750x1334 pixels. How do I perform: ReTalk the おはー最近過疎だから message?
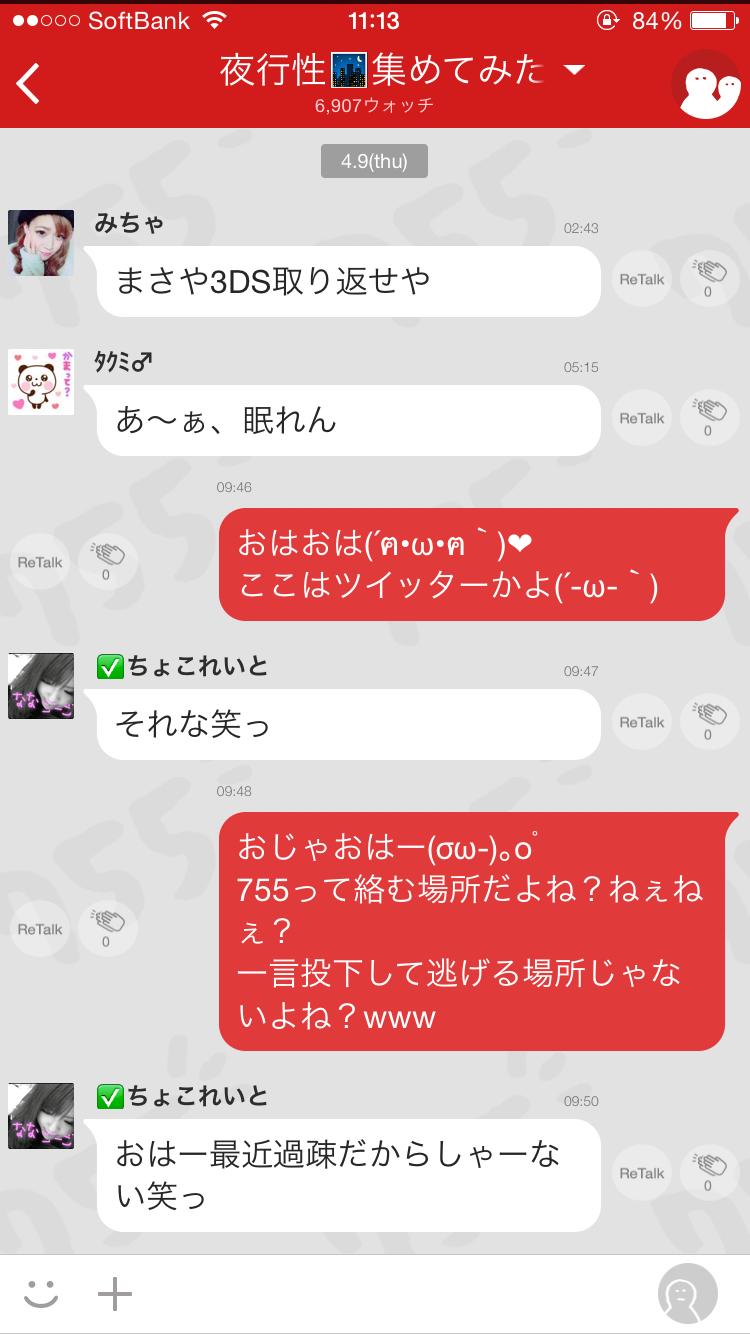[641, 1173]
